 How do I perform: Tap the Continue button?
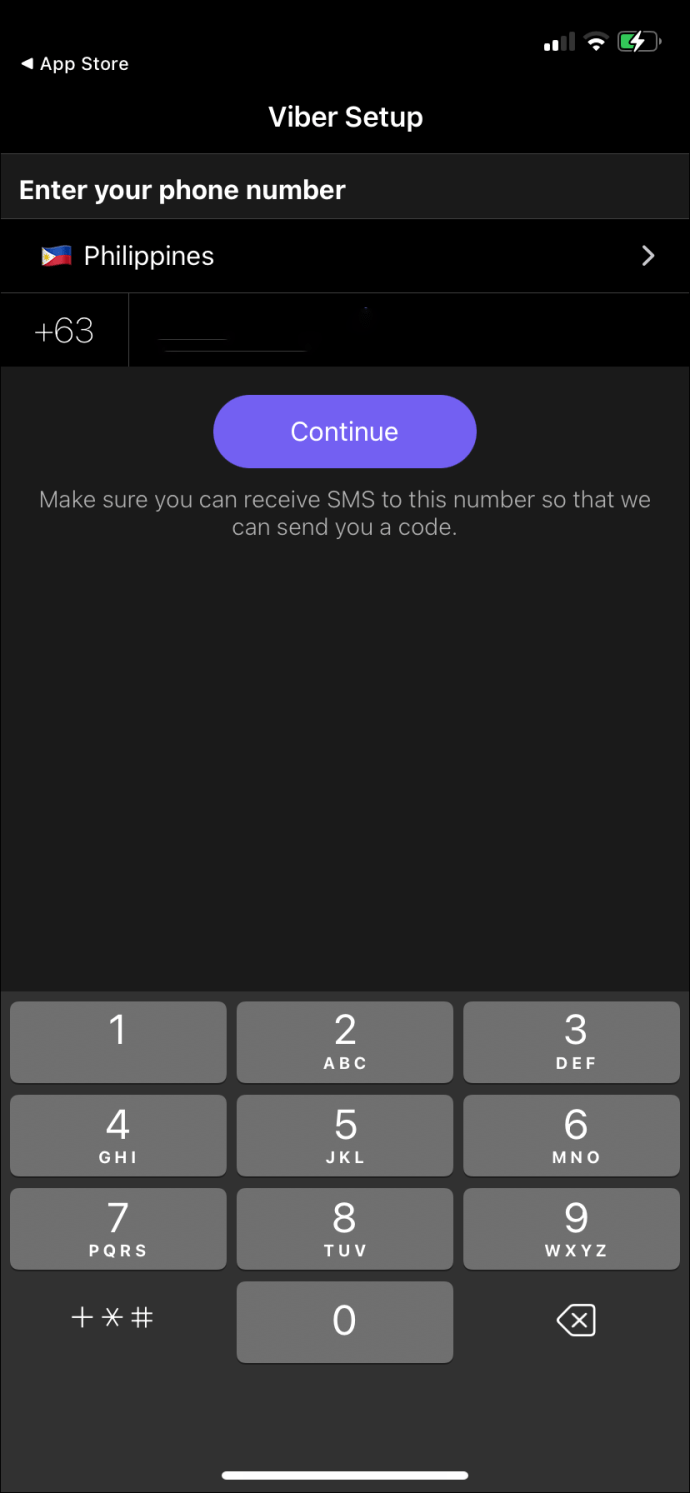pos(345,432)
